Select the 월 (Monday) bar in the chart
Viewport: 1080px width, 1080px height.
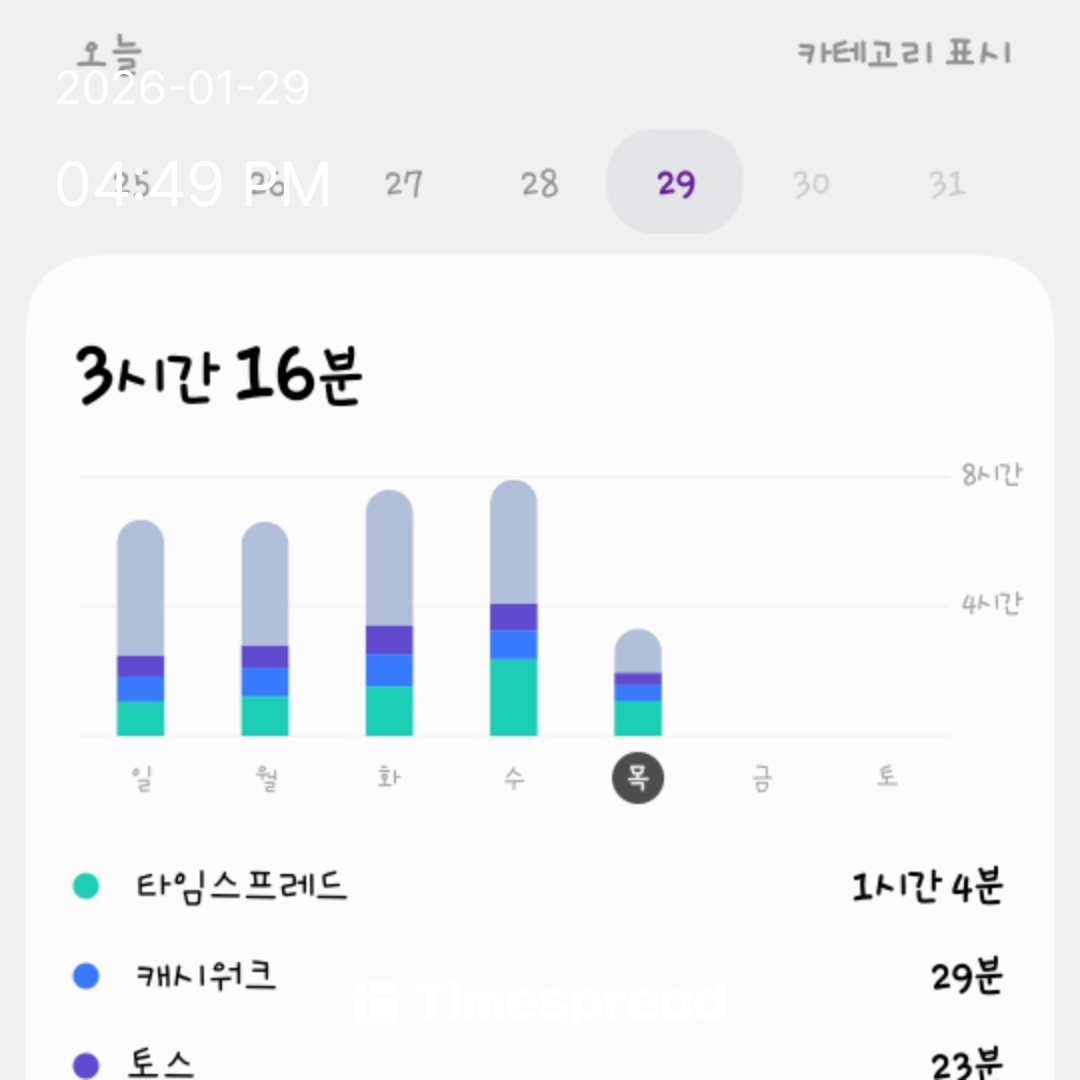(x=265, y=629)
